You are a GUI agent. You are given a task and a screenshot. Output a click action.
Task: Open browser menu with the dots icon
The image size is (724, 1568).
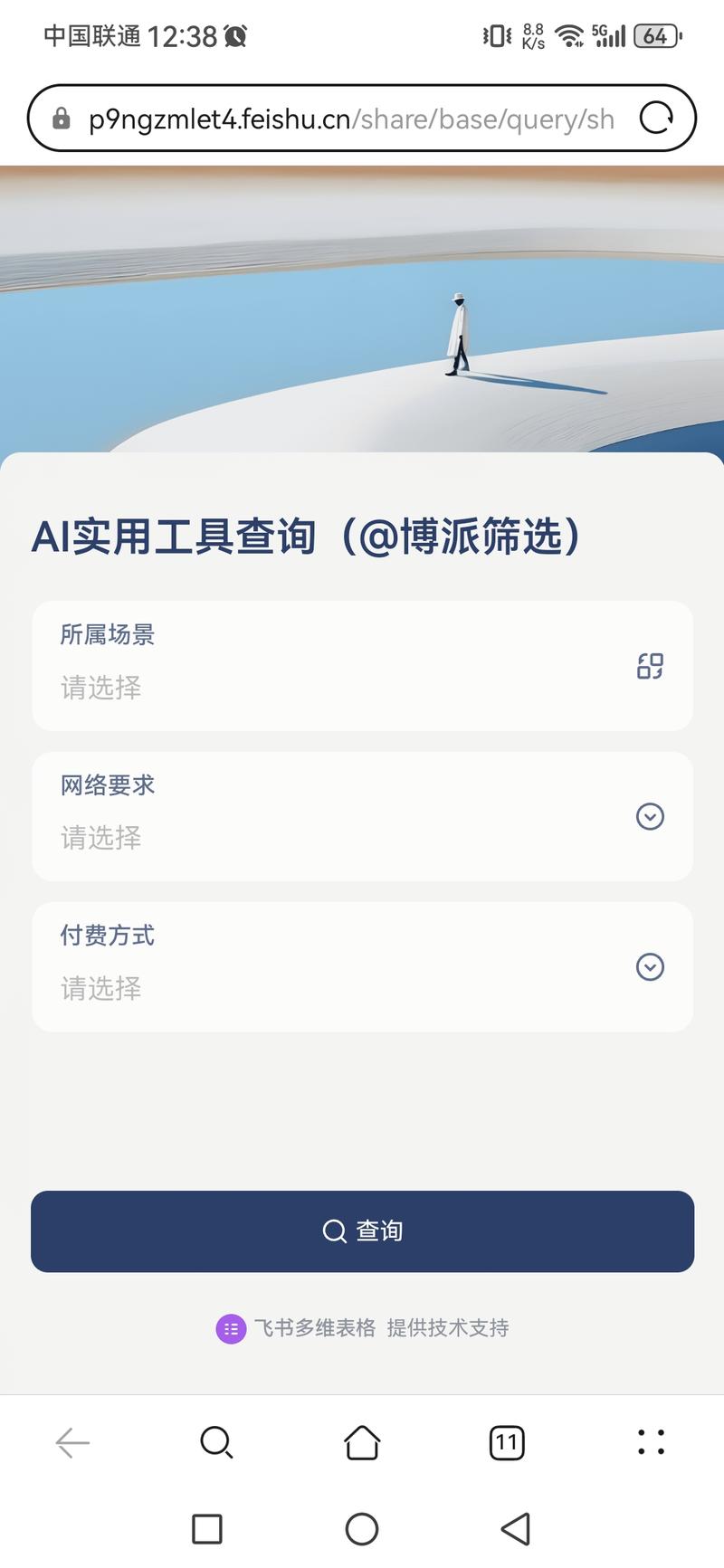651,1441
